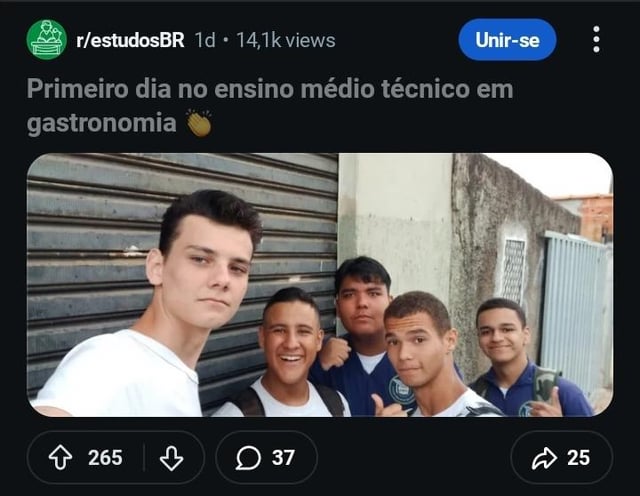Open the r/estudosBR community page
640x496 pixels.
pos(130,40)
